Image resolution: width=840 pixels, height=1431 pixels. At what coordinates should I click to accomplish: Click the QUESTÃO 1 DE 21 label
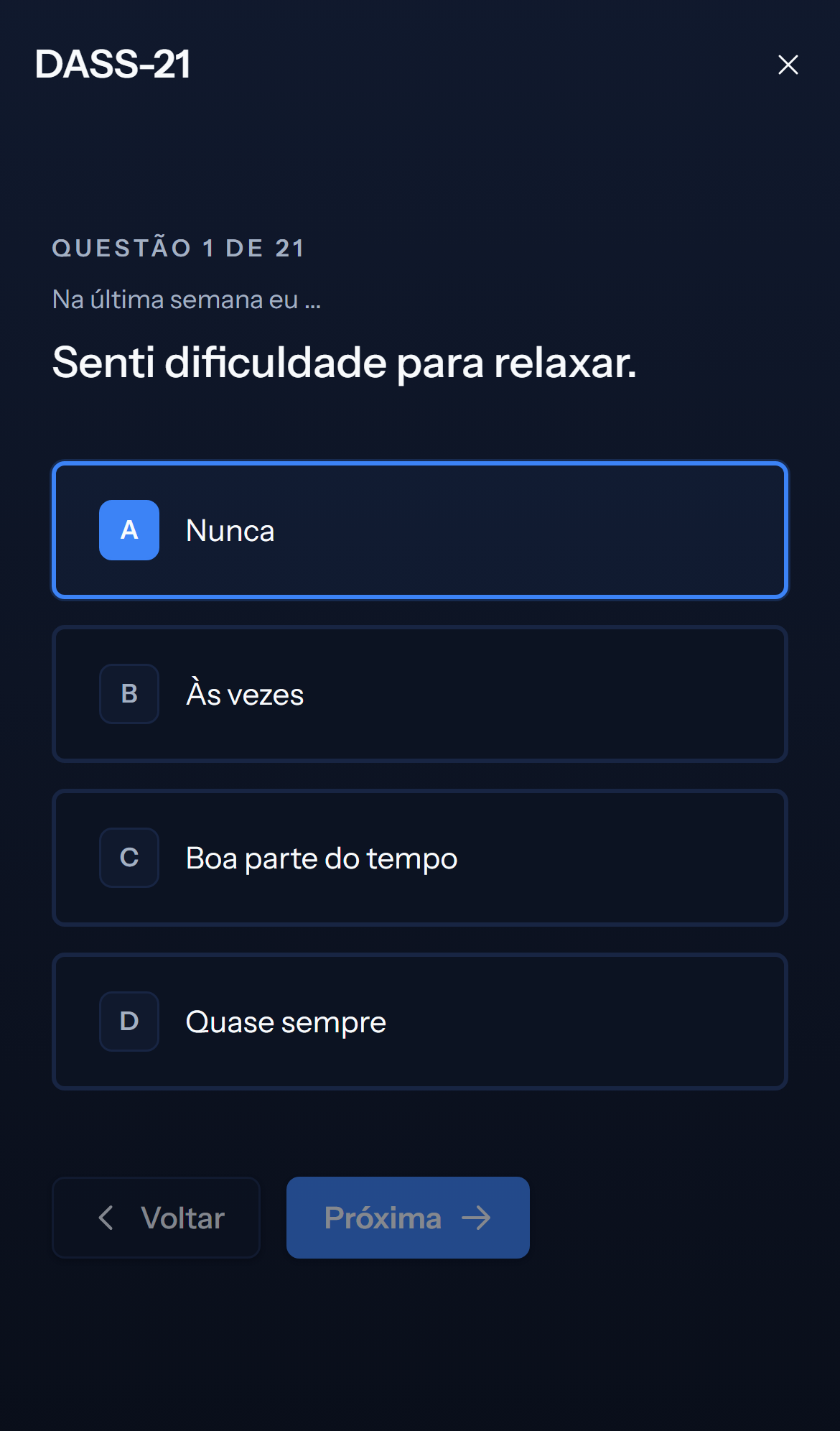[178, 247]
